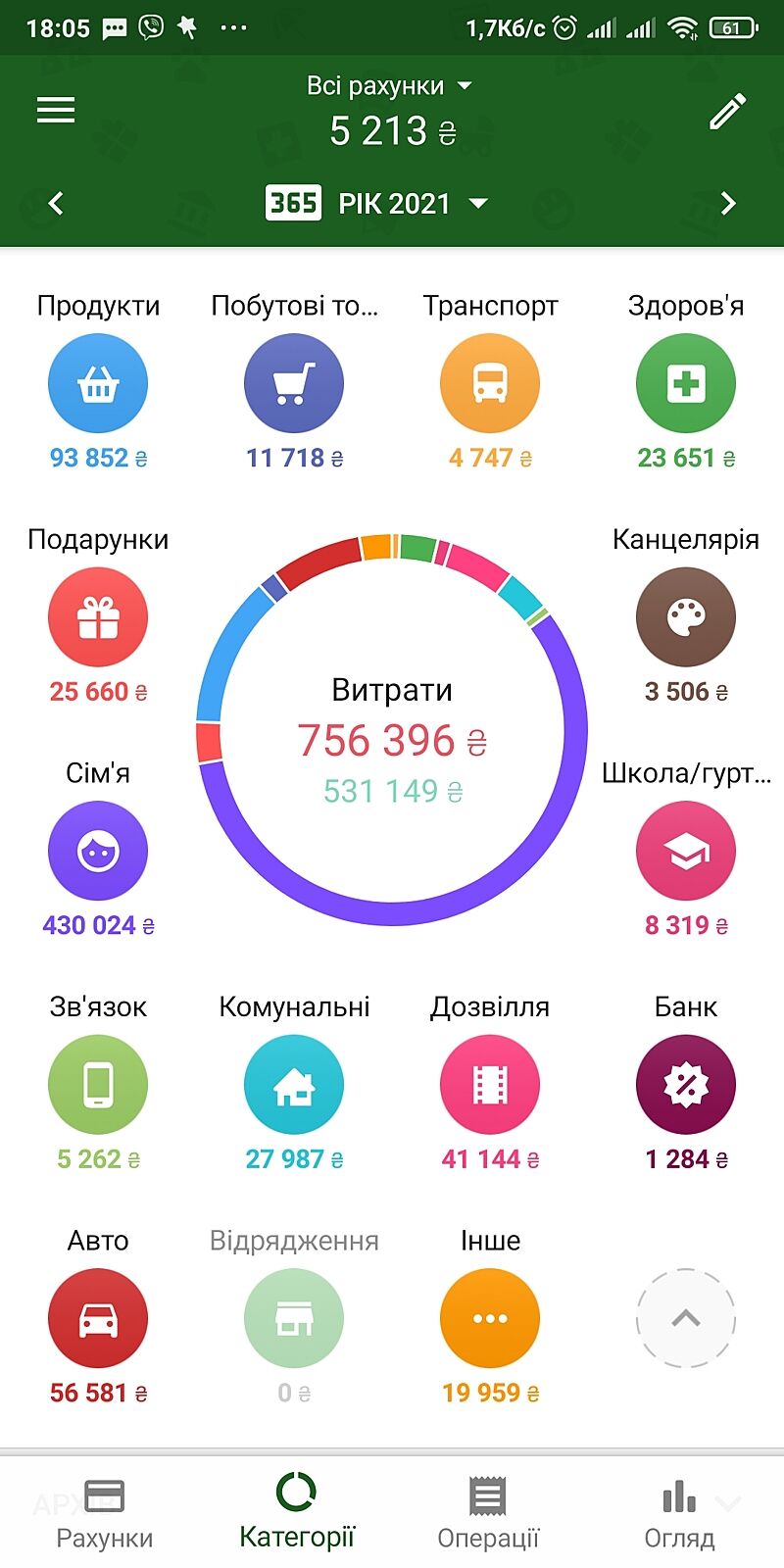Image resolution: width=784 pixels, height=1568 pixels.
Task: Go to the Огляд tab
Action: [679, 1512]
